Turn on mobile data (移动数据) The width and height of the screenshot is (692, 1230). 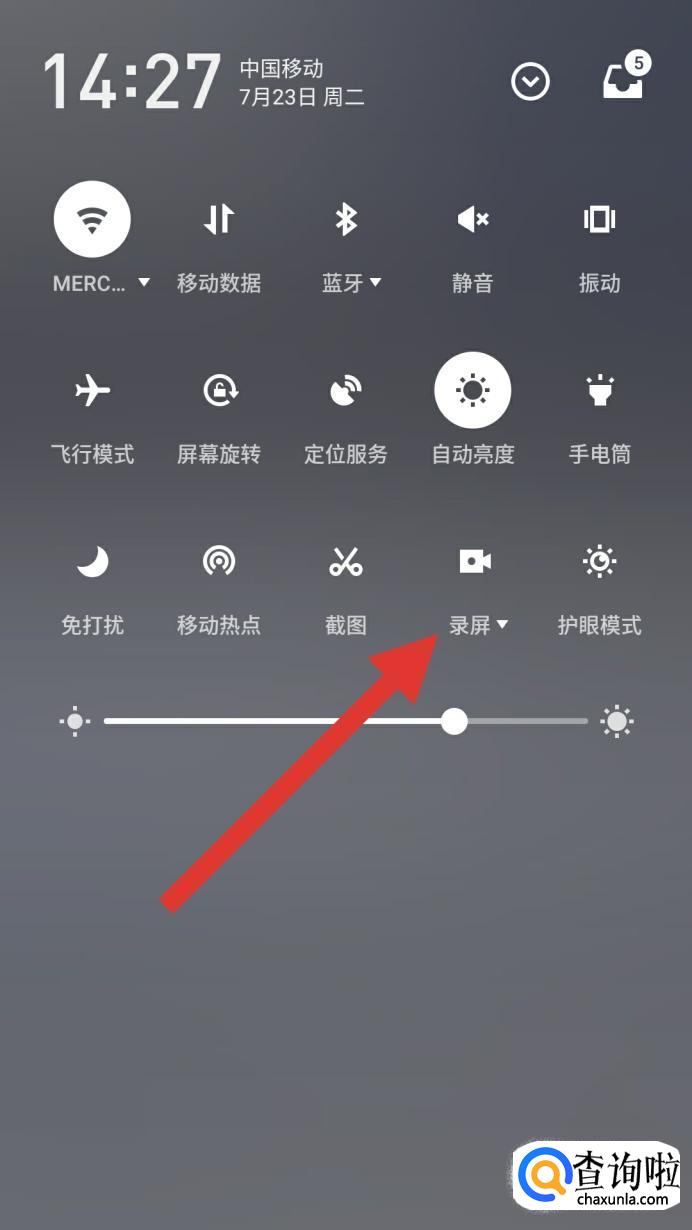coord(219,219)
